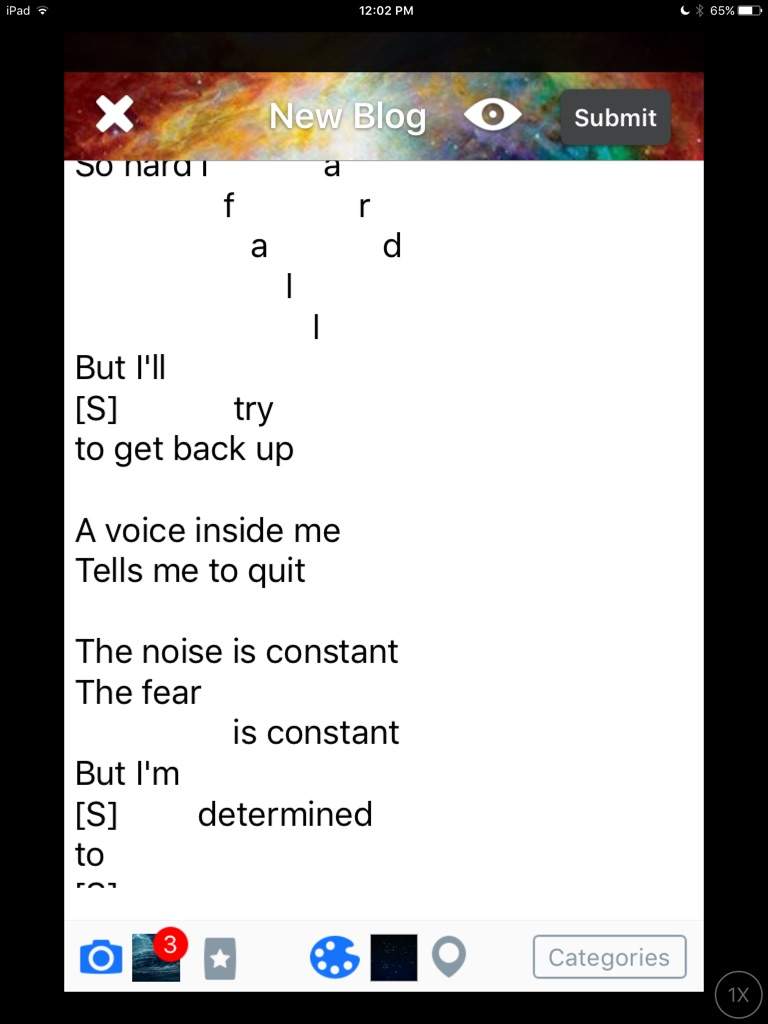The height and width of the screenshot is (1024, 768).
Task: Toggle the 1X app scaling button
Action: (738, 994)
